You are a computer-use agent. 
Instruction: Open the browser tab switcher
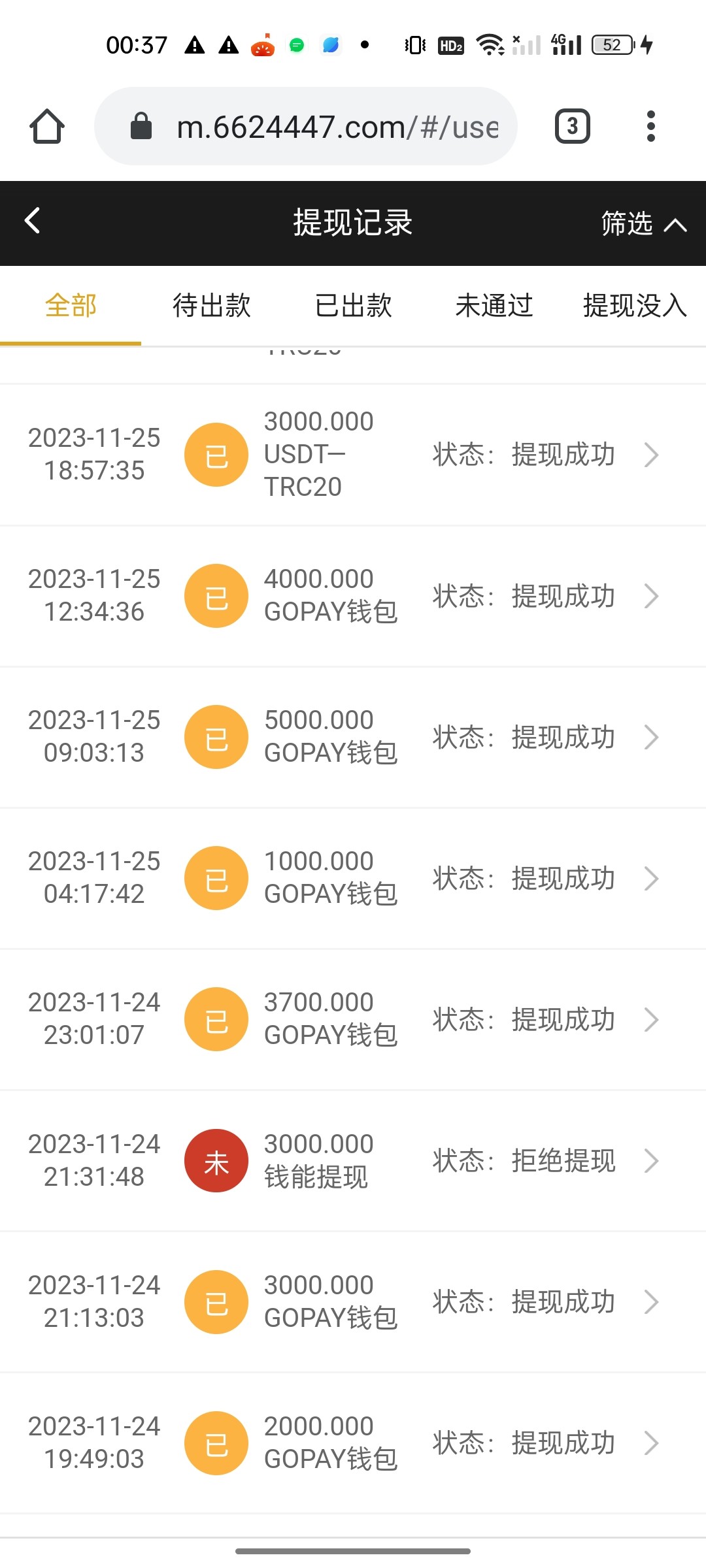tap(573, 126)
